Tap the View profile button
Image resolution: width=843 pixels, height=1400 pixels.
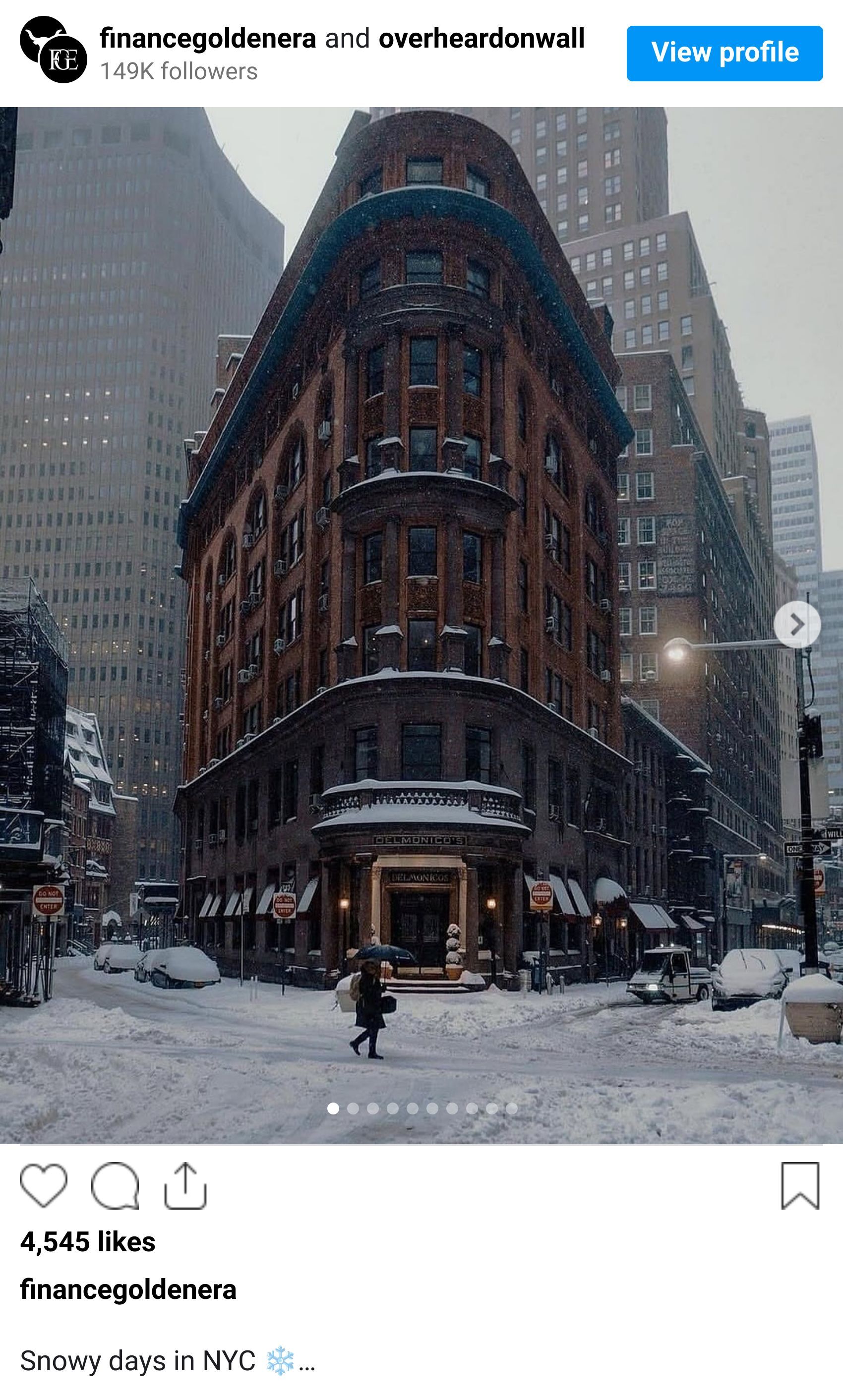coord(724,53)
